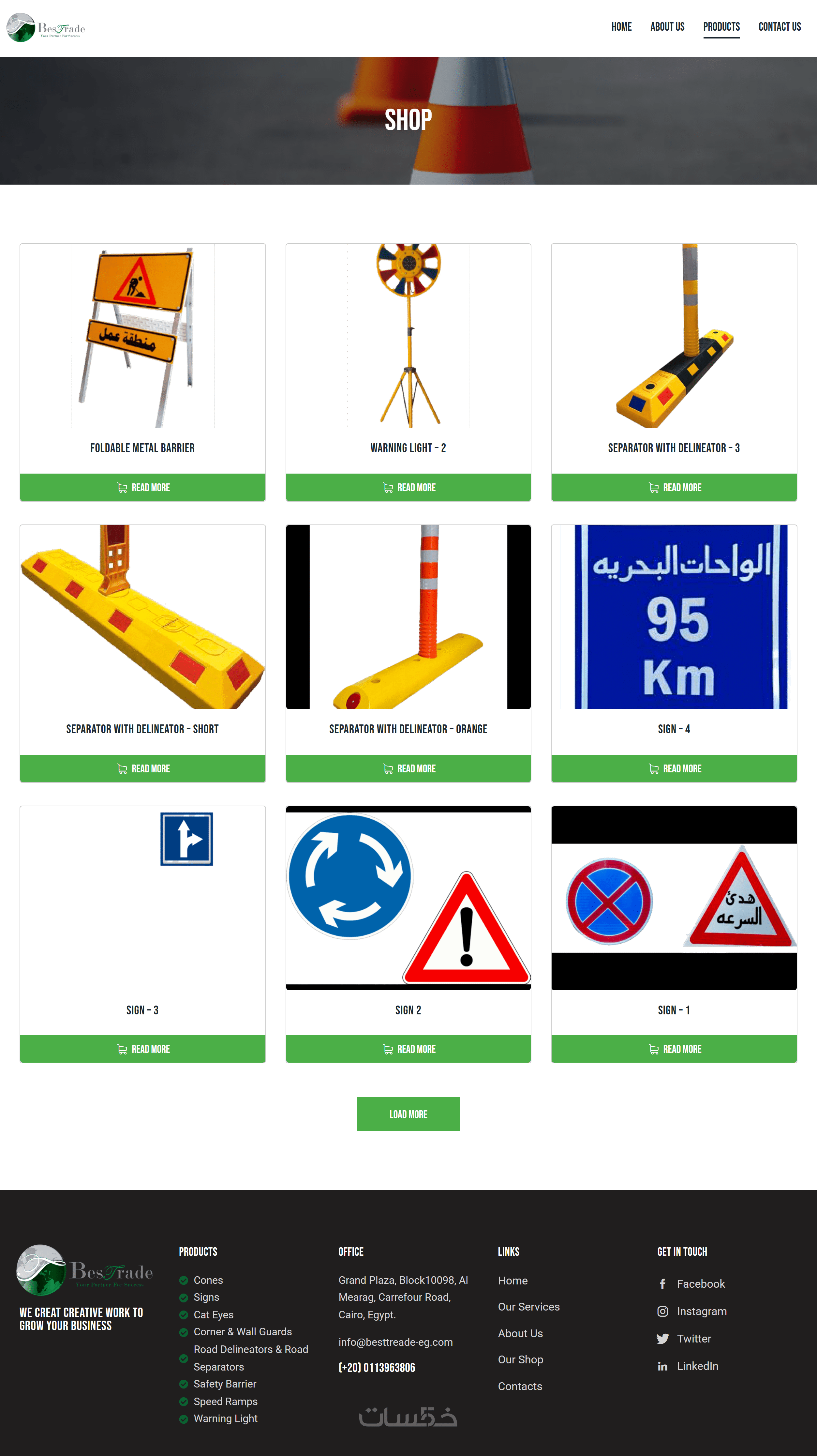This screenshot has height=1456, width=817.
Task: Go to About Us in top menu
Action: click(667, 26)
